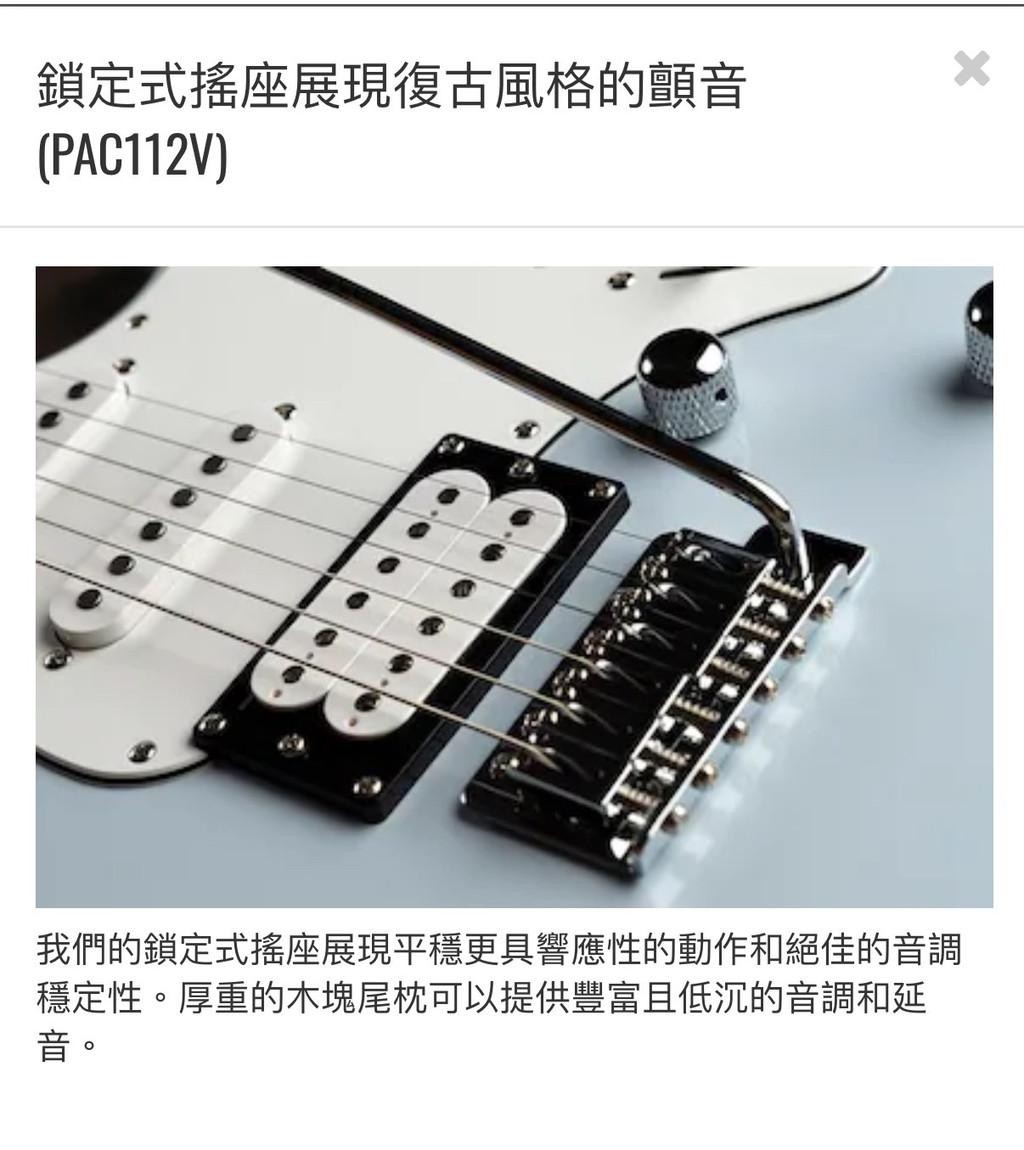Close the tremolo bridge detail popup

coord(971,69)
